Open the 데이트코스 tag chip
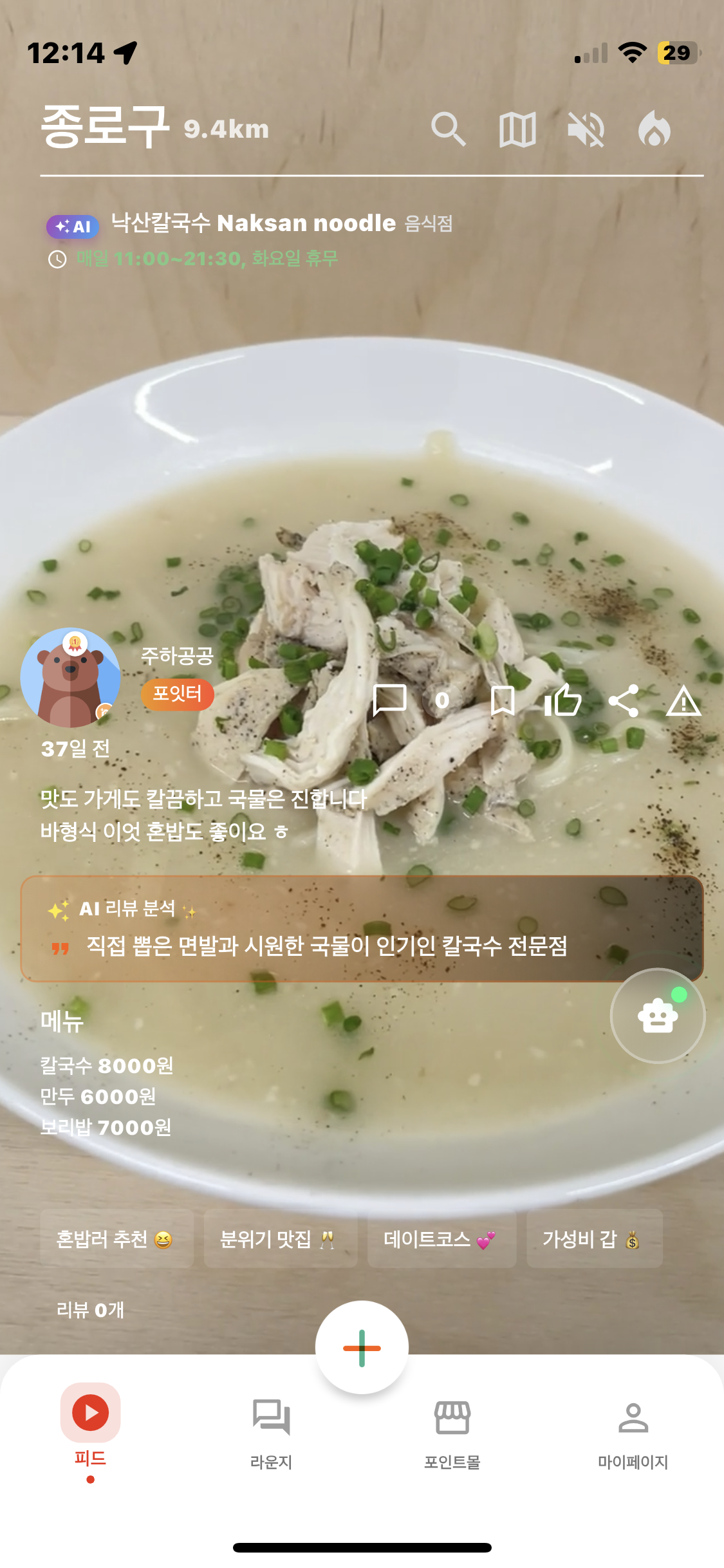This screenshot has width=724, height=1568. (x=442, y=1239)
